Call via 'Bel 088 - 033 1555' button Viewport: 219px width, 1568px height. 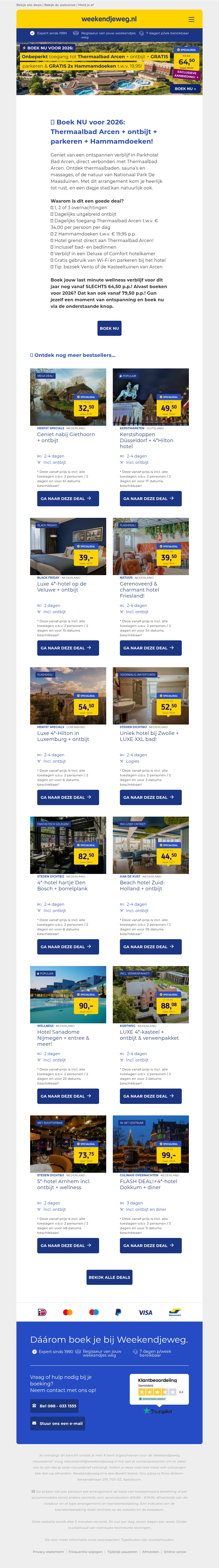(55, 1405)
